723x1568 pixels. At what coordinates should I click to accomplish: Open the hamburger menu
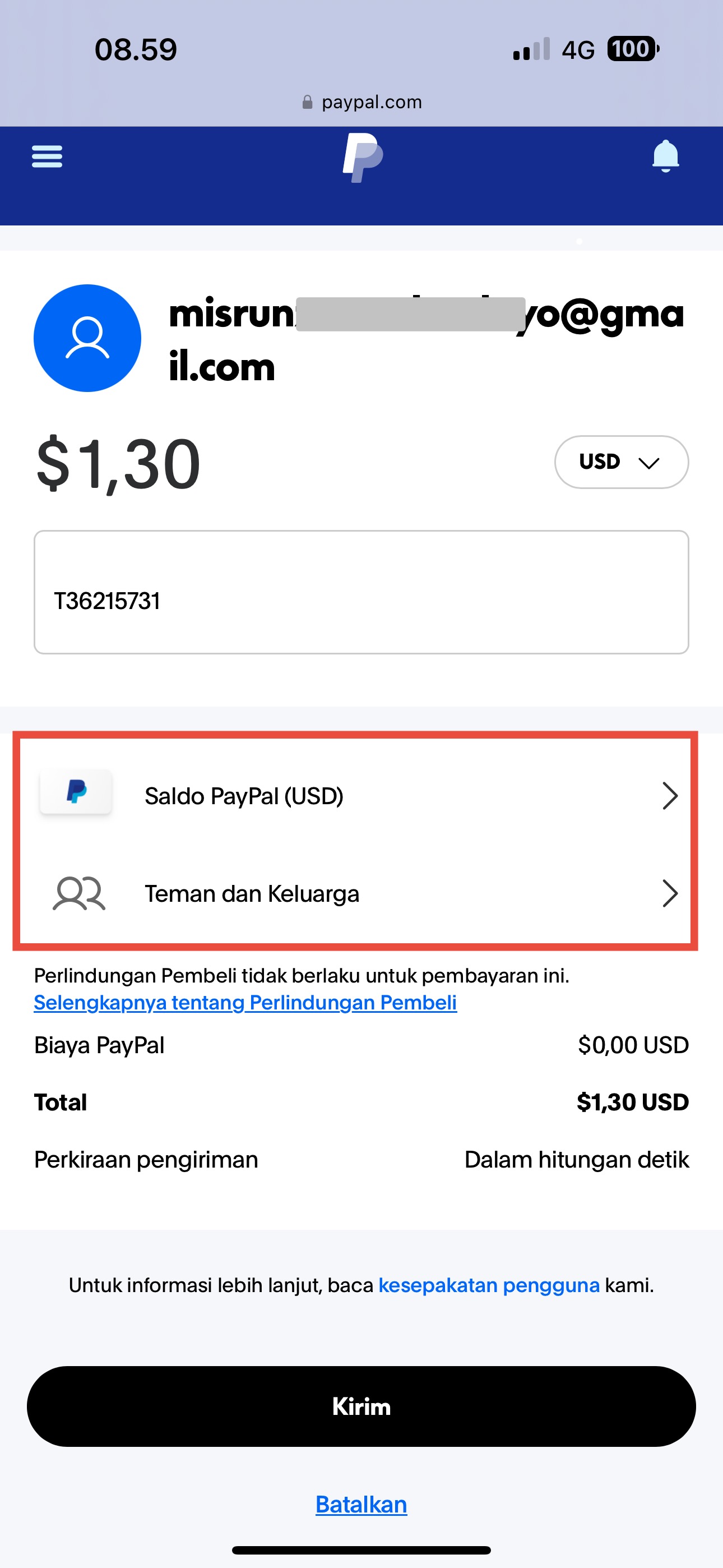tap(47, 156)
